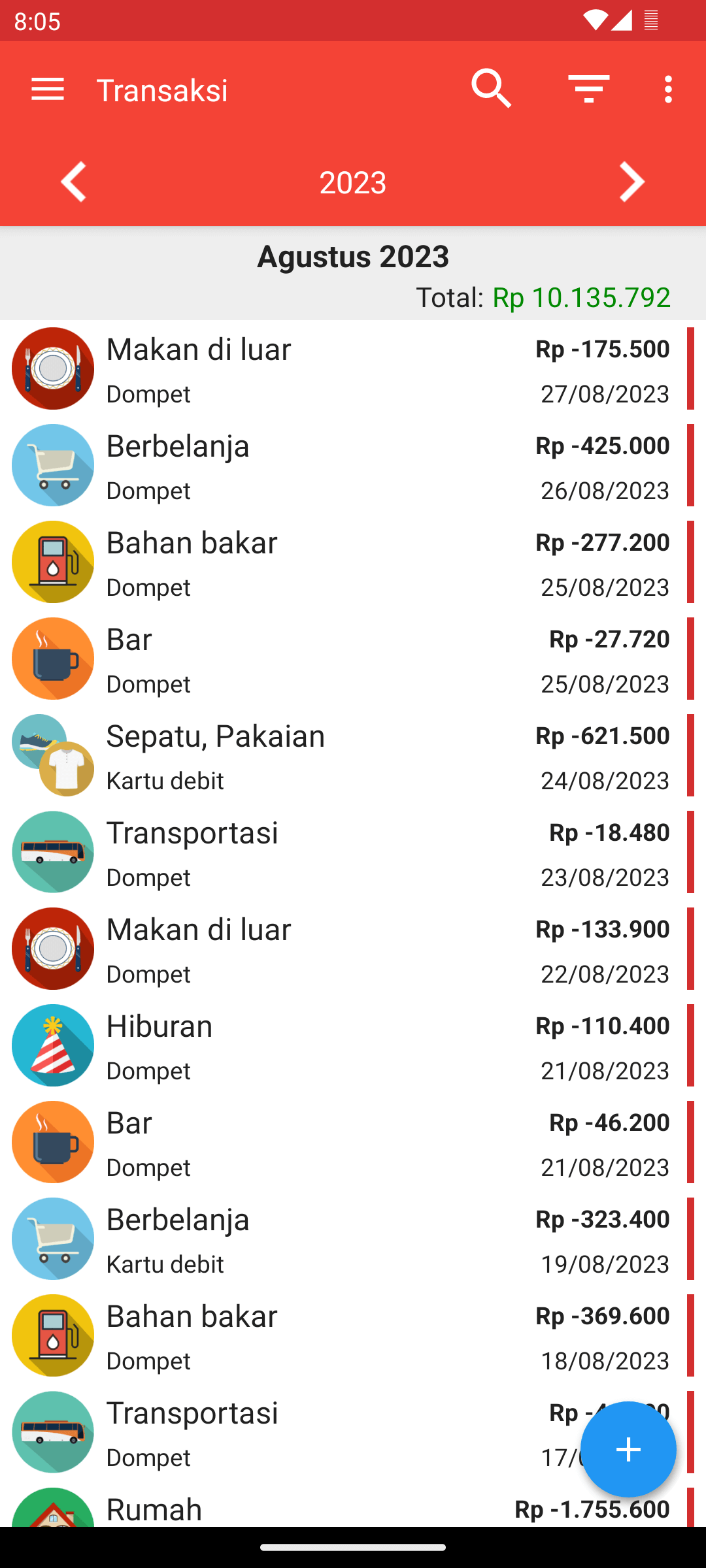706x1568 pixels.
Task: Open Sepatu, Pakaian transaction
Action: click(353, 756)
